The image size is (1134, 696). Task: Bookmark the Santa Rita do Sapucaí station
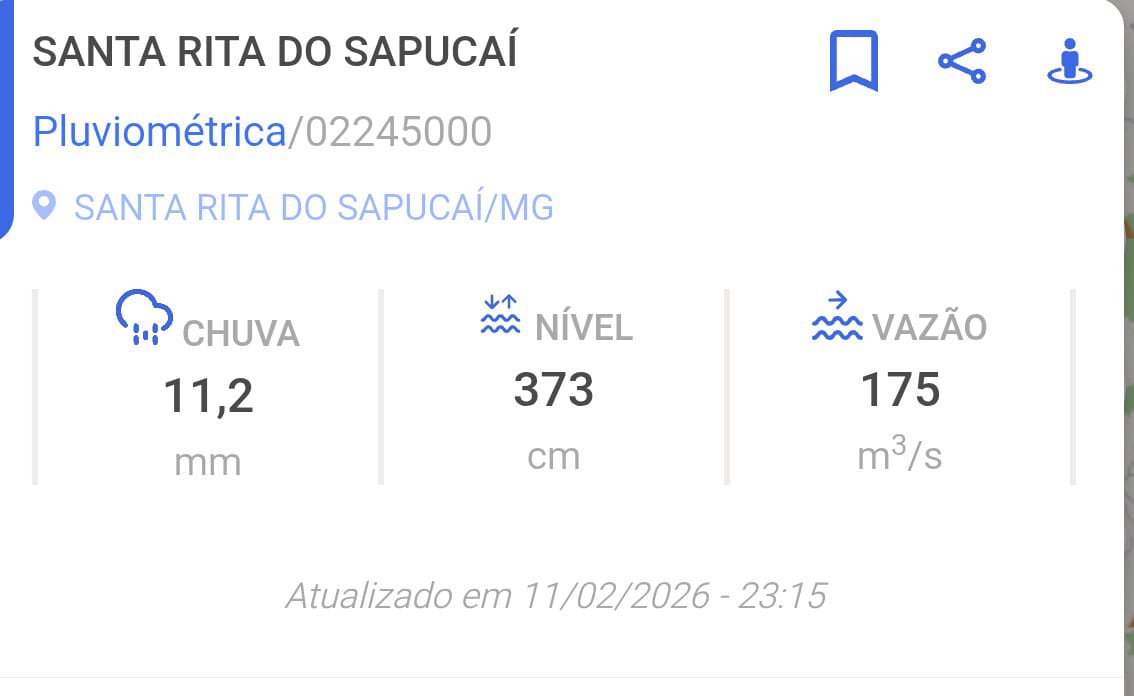pyautogui.click(x=853, y=61)
